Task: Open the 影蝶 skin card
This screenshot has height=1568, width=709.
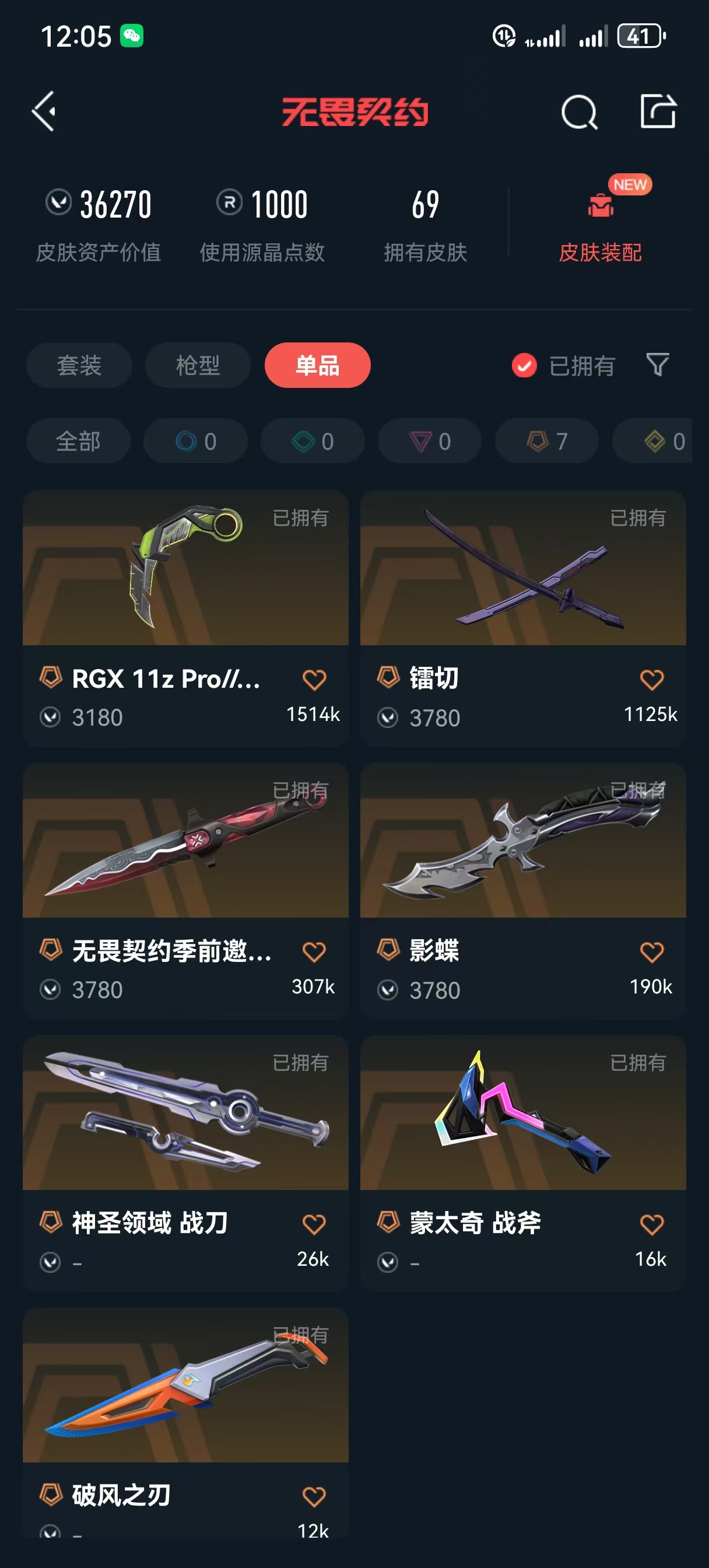Action: pyautogui.click(x=523, y=891)
